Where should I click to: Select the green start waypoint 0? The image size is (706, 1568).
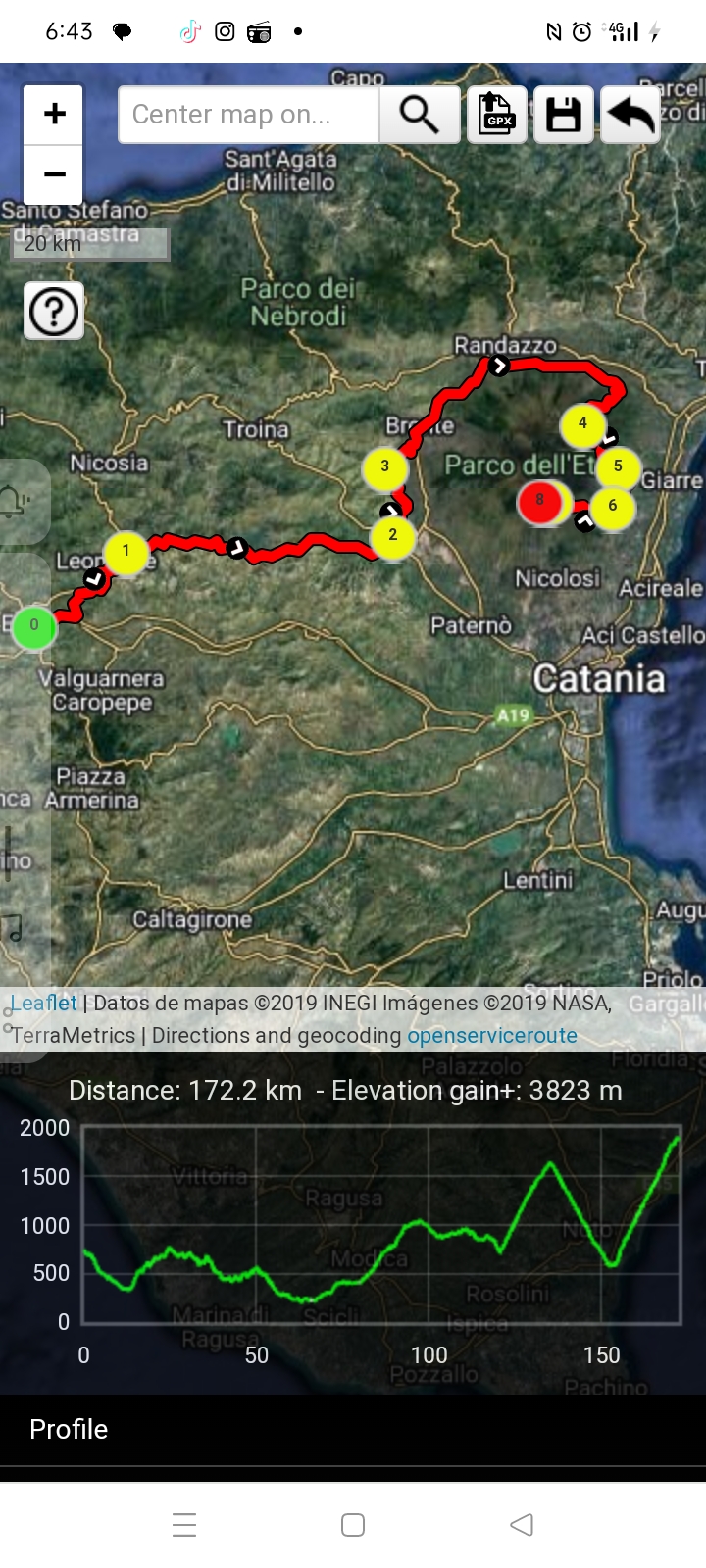[34, 626]
